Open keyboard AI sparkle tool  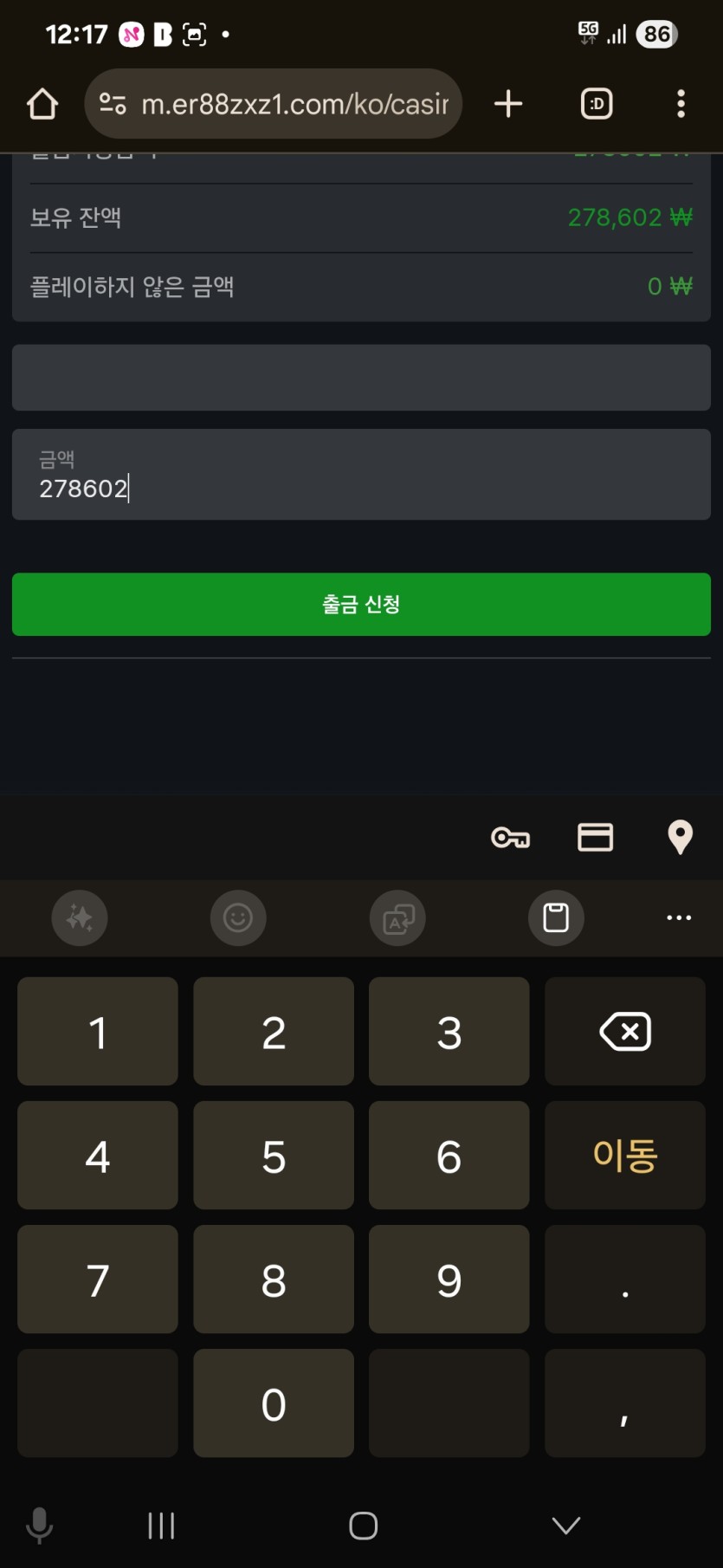[80, 917]
